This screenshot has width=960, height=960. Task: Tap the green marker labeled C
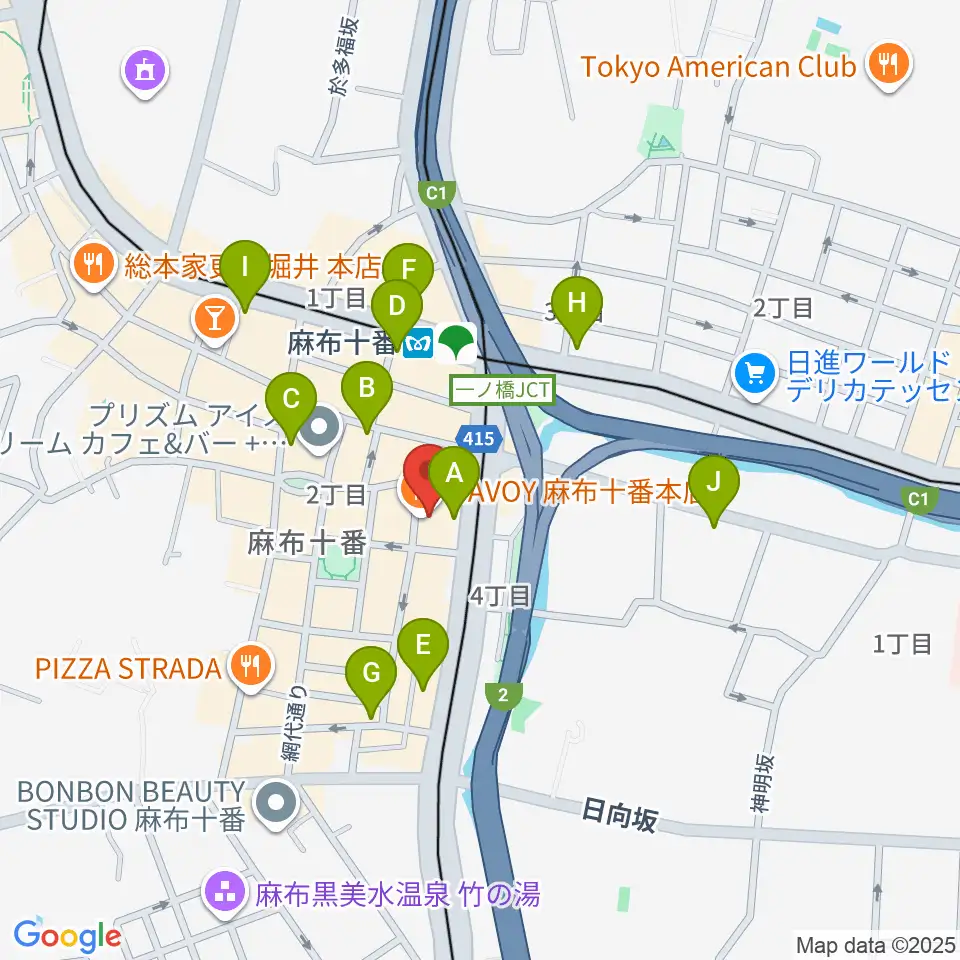click(x=291, y=408)
